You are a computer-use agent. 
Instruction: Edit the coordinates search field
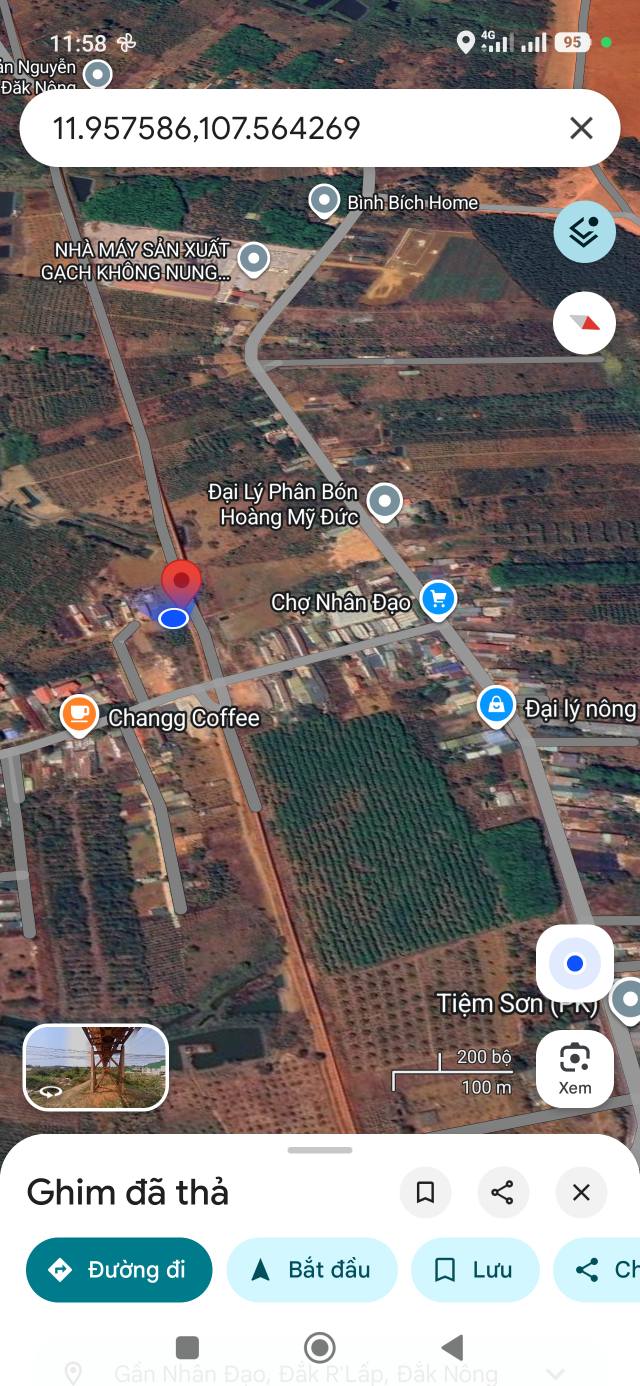point(290,128)
